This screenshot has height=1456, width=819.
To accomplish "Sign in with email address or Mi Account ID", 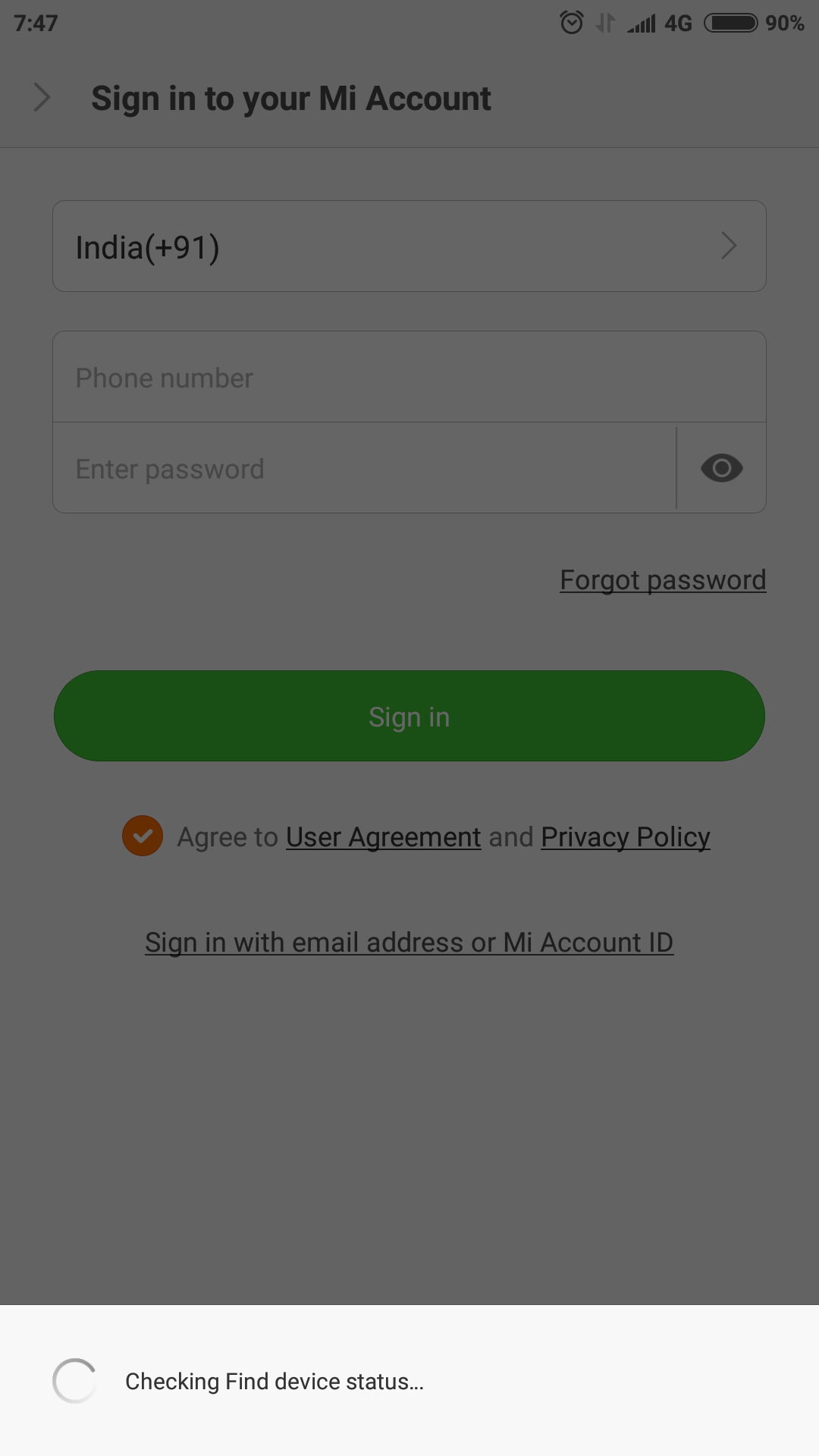I will click(409, 942).
